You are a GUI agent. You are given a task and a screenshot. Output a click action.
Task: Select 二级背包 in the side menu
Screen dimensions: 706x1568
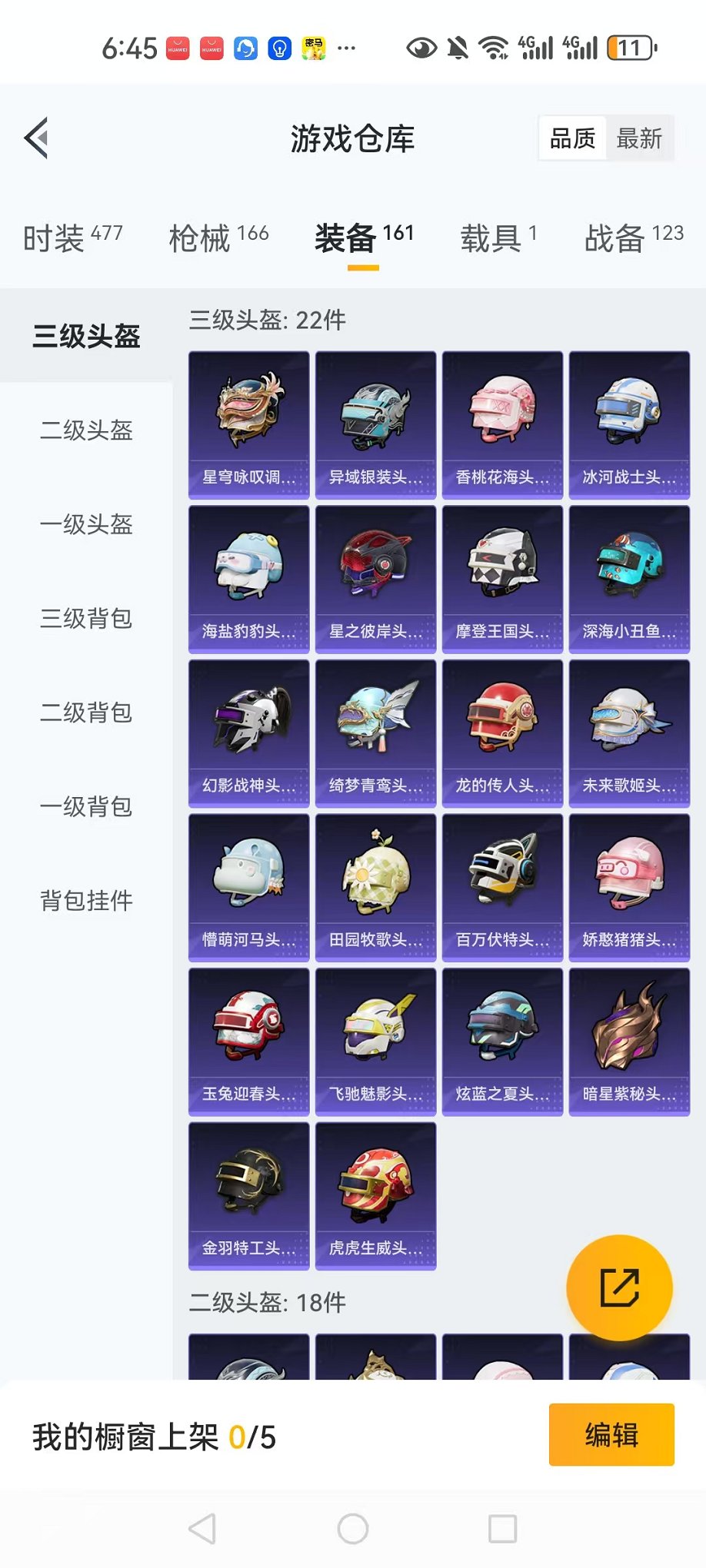pos(86,713)
